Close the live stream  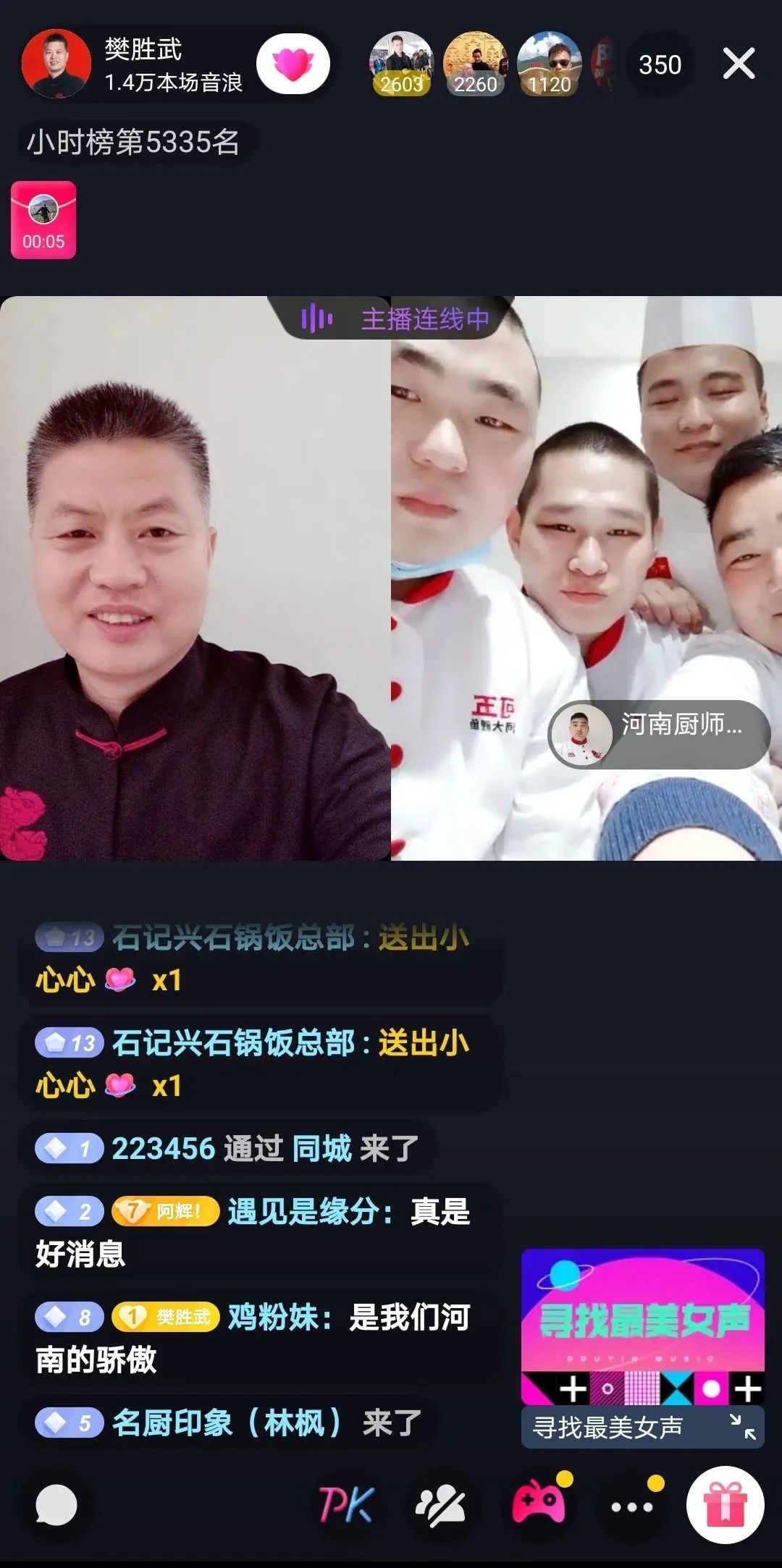point(739,64)
